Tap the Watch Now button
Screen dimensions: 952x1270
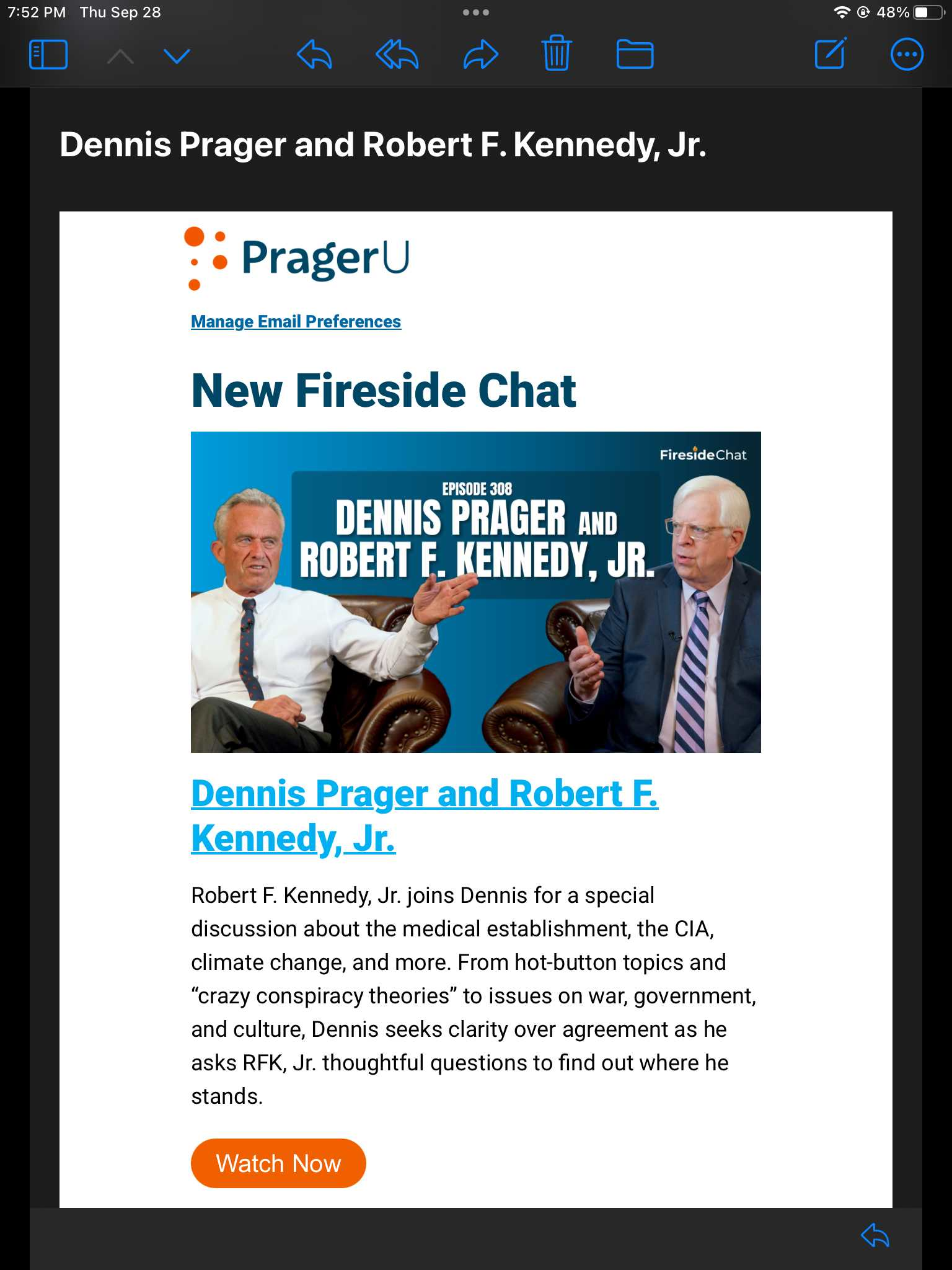coord(278,1163)
